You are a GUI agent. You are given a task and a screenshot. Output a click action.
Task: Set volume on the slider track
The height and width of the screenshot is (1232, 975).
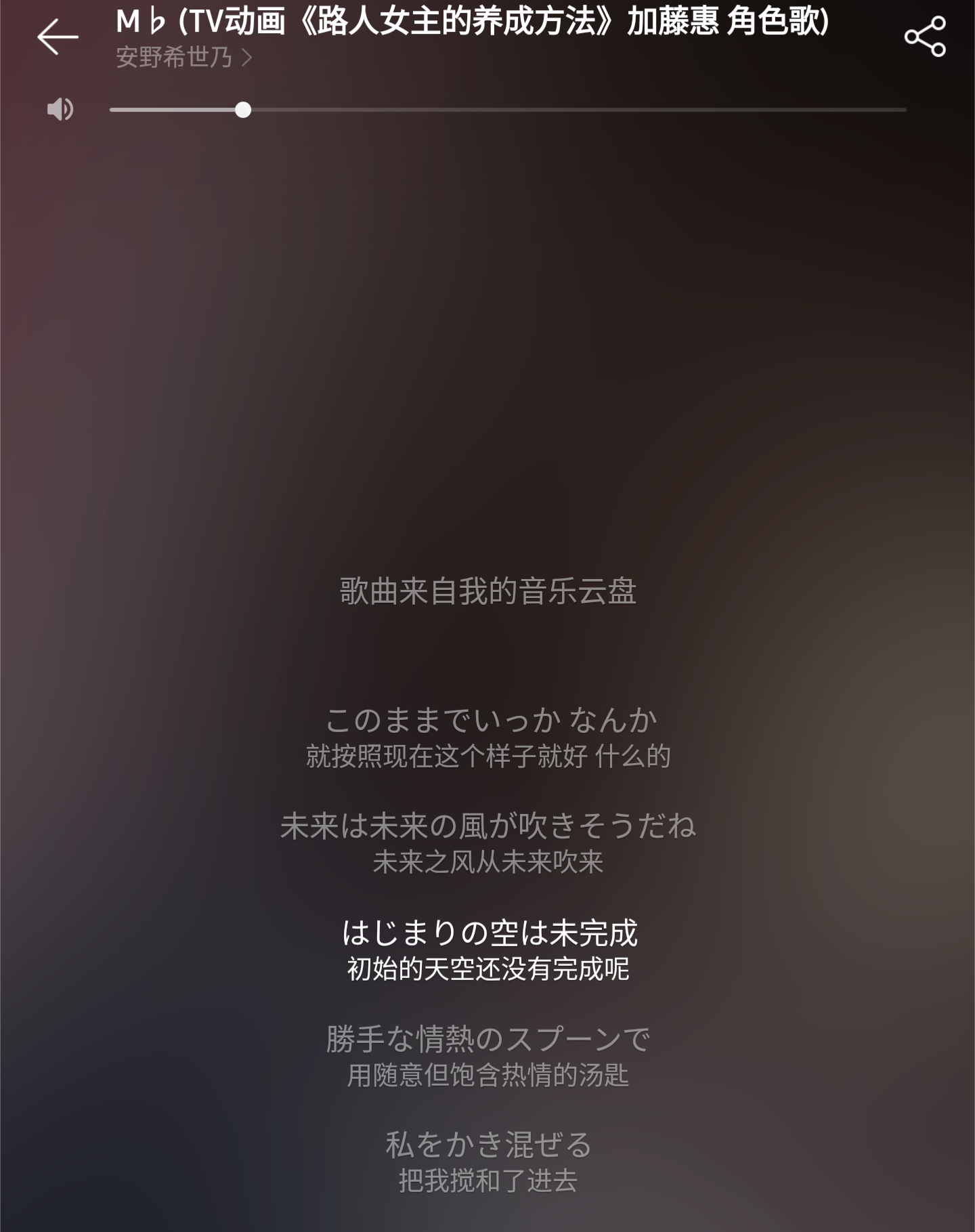click(x=508, y=110)
